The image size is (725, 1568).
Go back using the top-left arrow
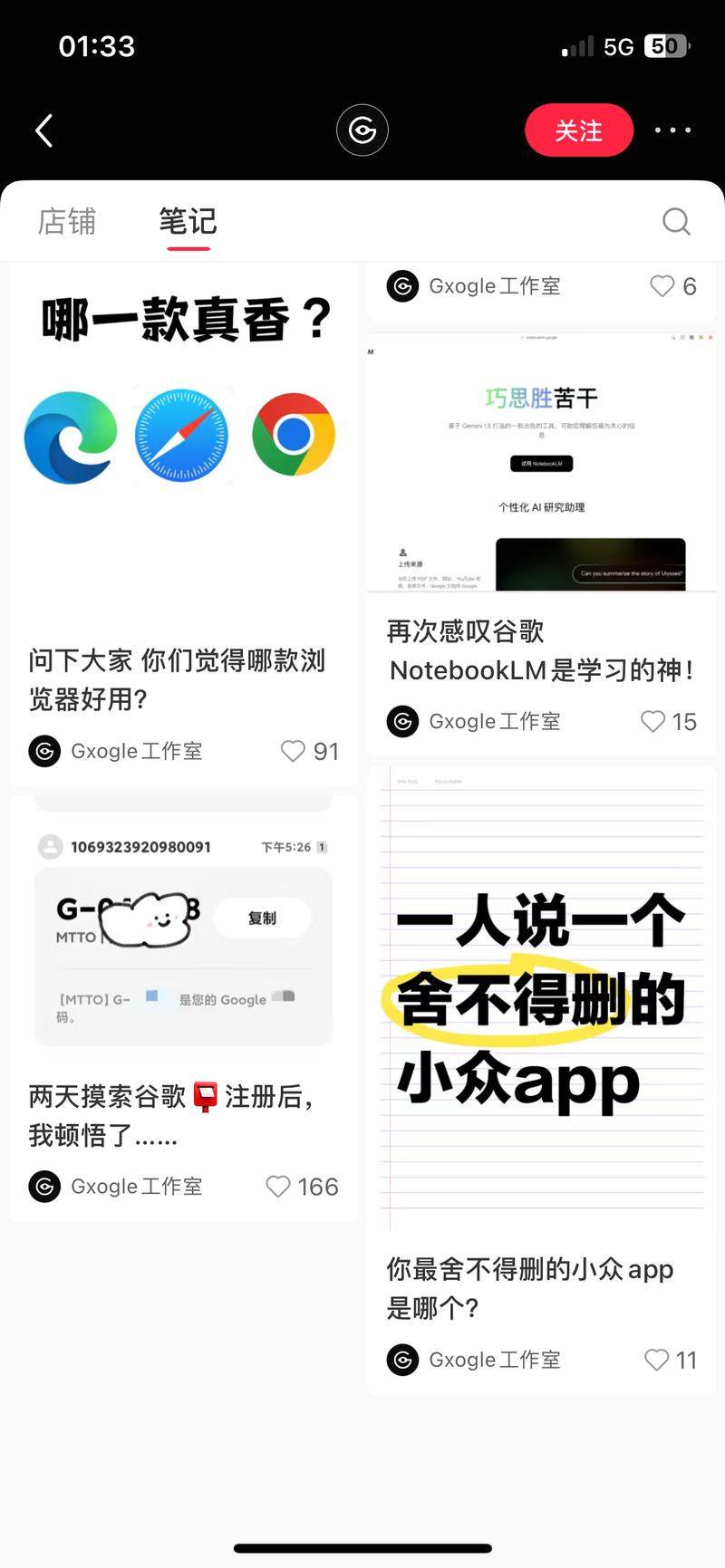[43, 130]
